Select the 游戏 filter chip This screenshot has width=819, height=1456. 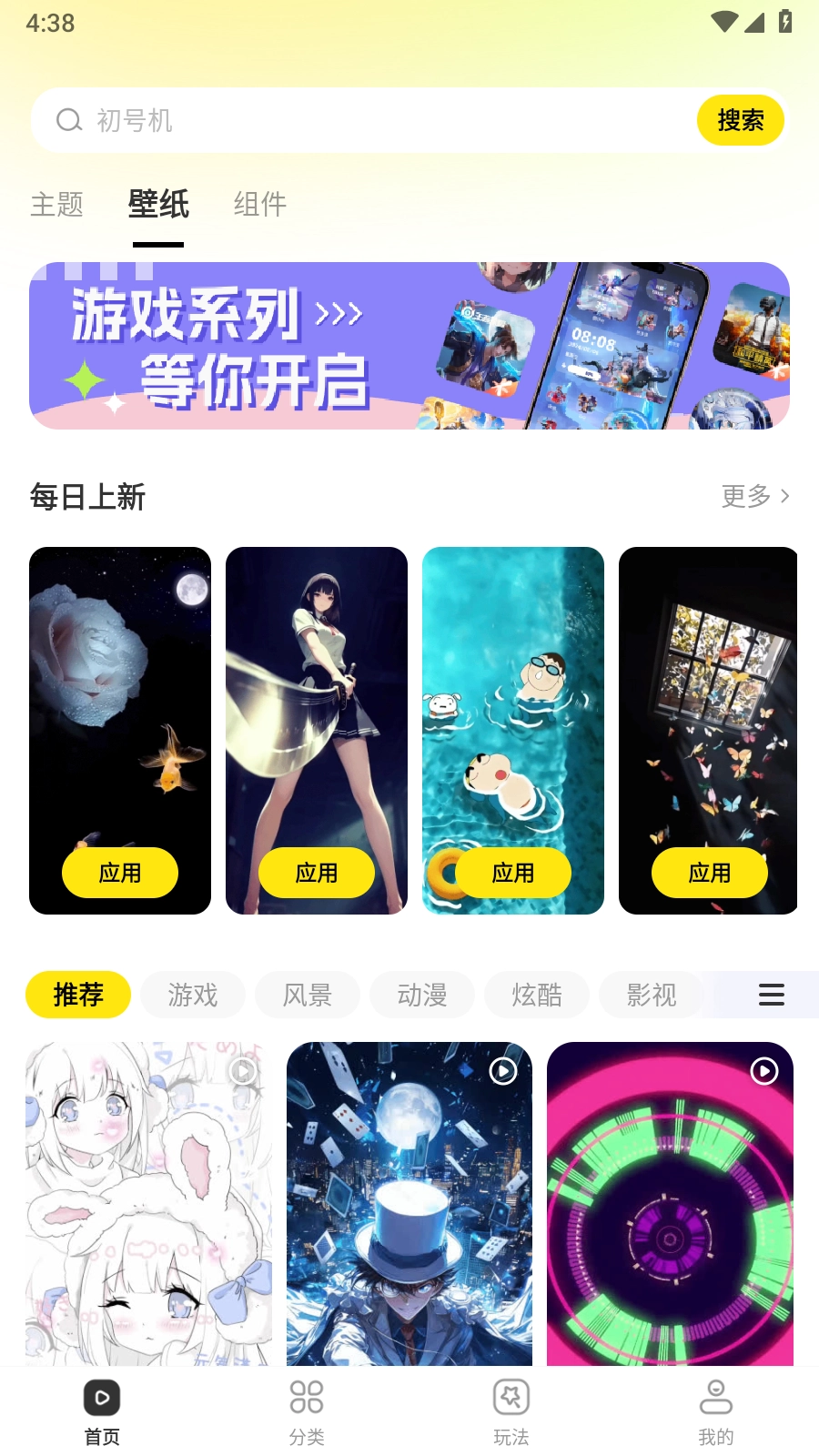point(192,995)
